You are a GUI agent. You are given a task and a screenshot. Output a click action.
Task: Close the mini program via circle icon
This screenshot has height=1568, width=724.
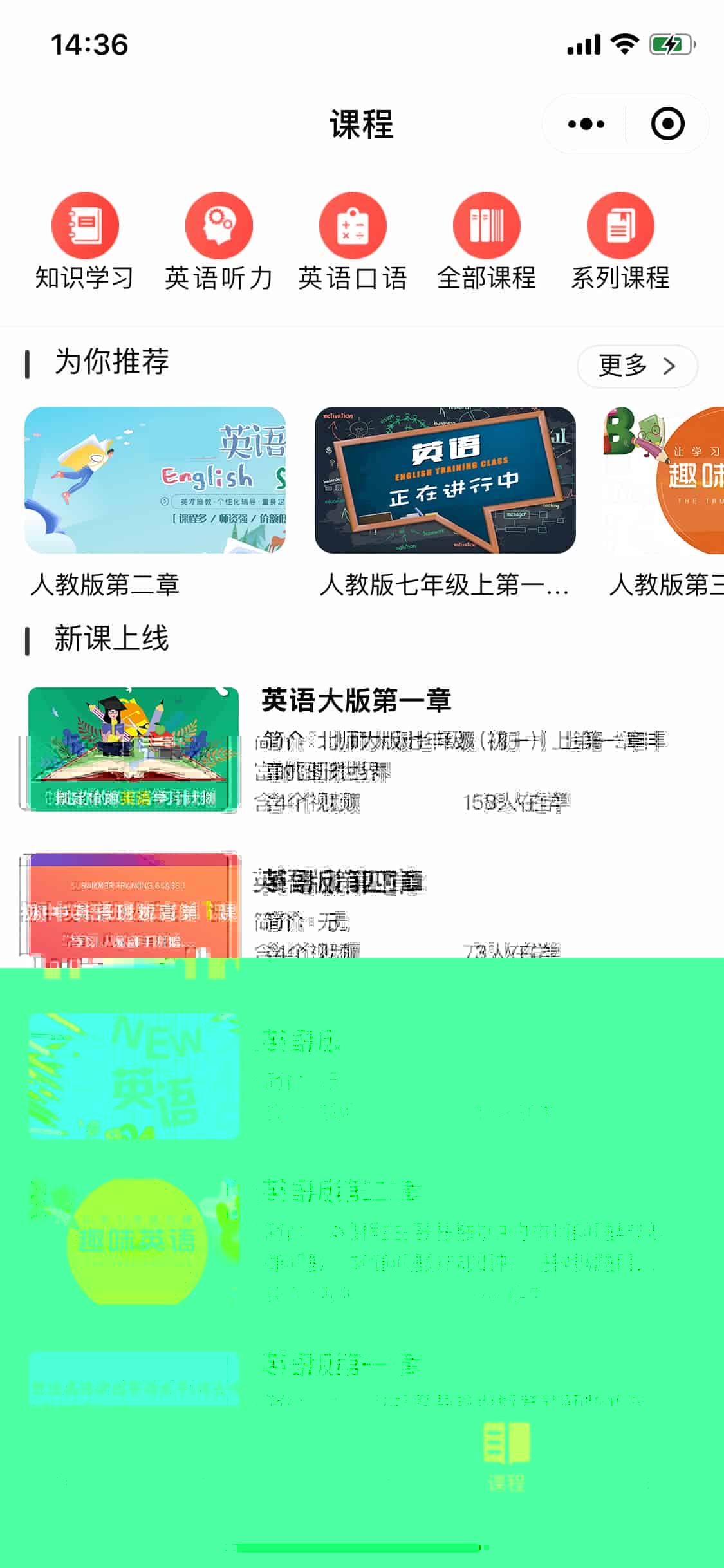[x=667, y=124]
